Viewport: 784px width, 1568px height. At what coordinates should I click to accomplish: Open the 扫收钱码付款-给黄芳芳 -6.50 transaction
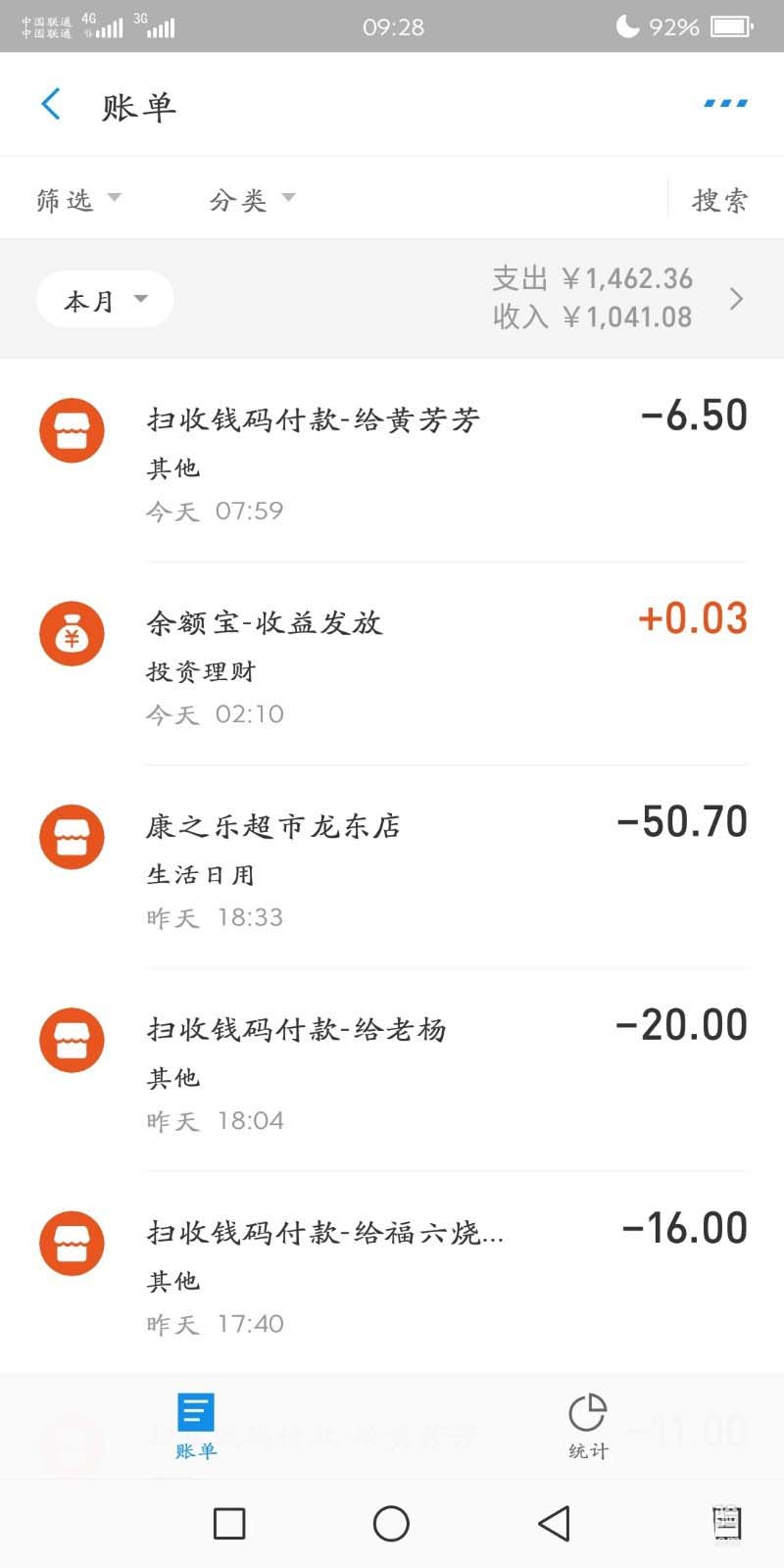pos(392,461)
